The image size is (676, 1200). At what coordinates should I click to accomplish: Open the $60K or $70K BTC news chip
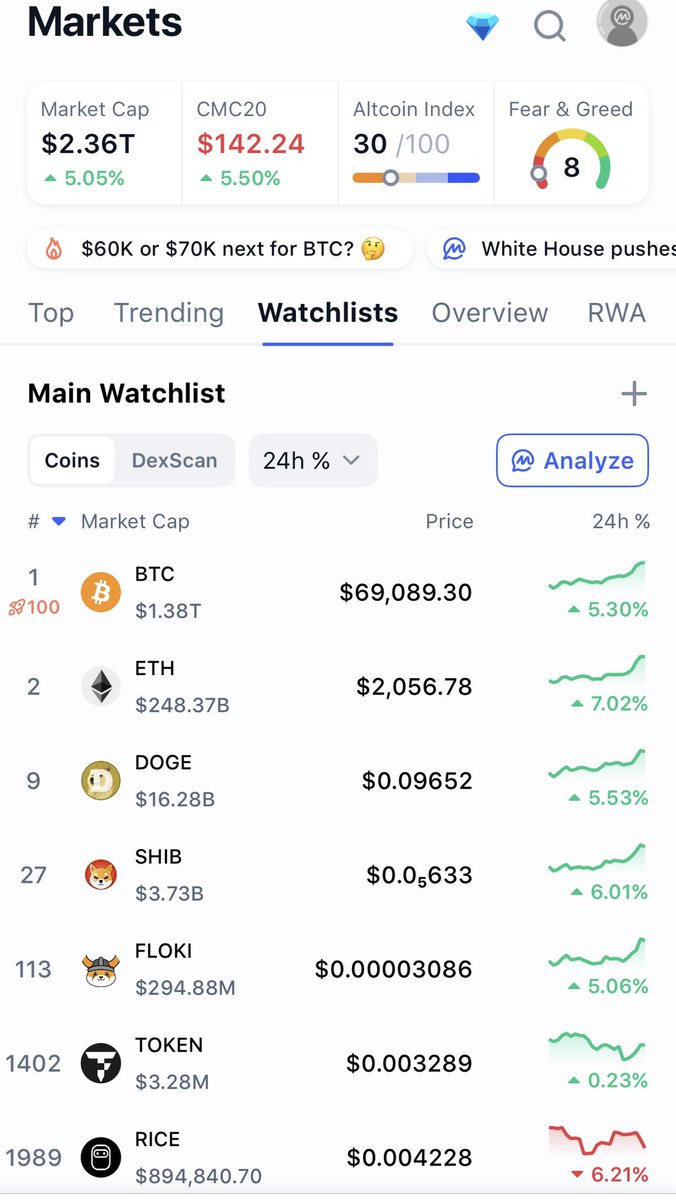[x=220, y=249]
